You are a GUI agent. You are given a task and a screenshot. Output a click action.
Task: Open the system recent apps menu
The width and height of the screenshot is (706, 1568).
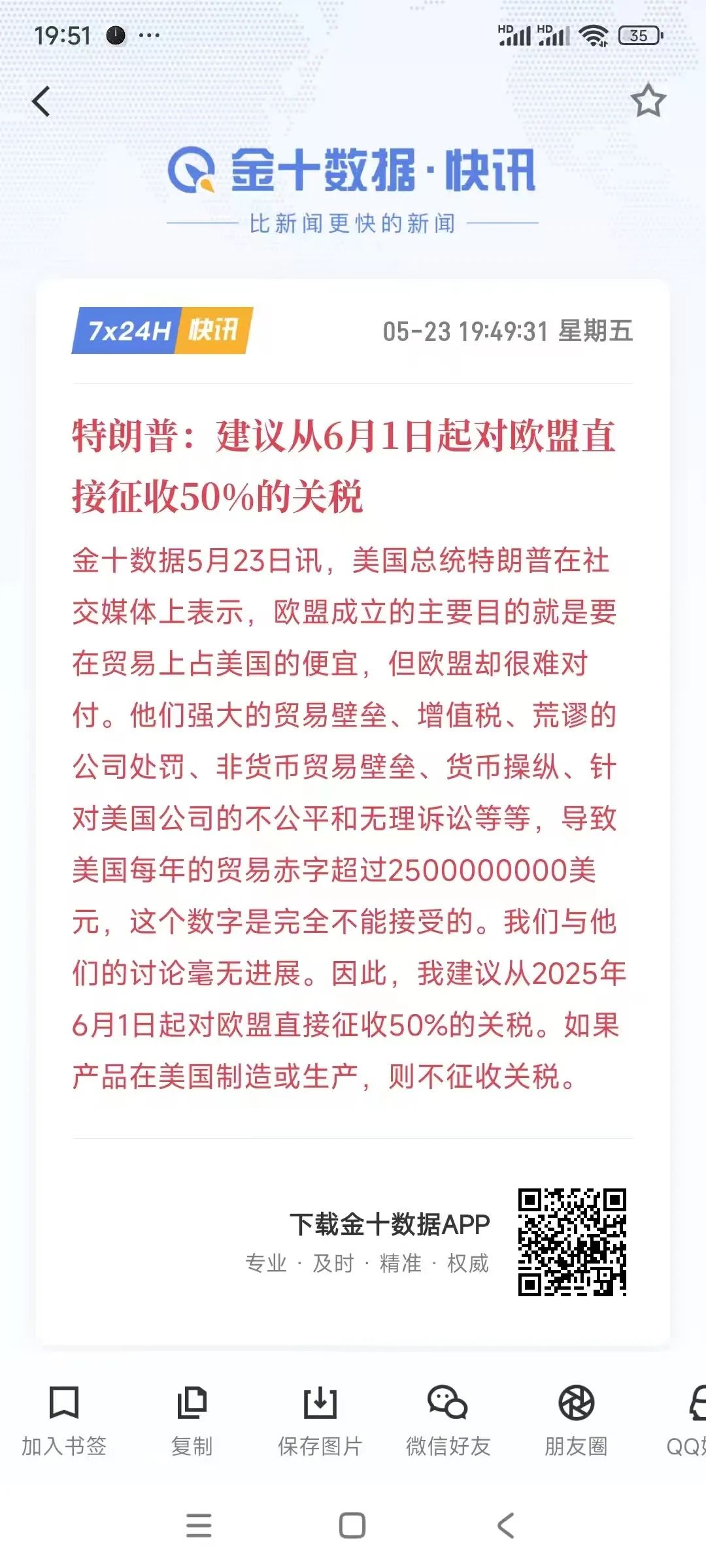[x=199, y=1526]
